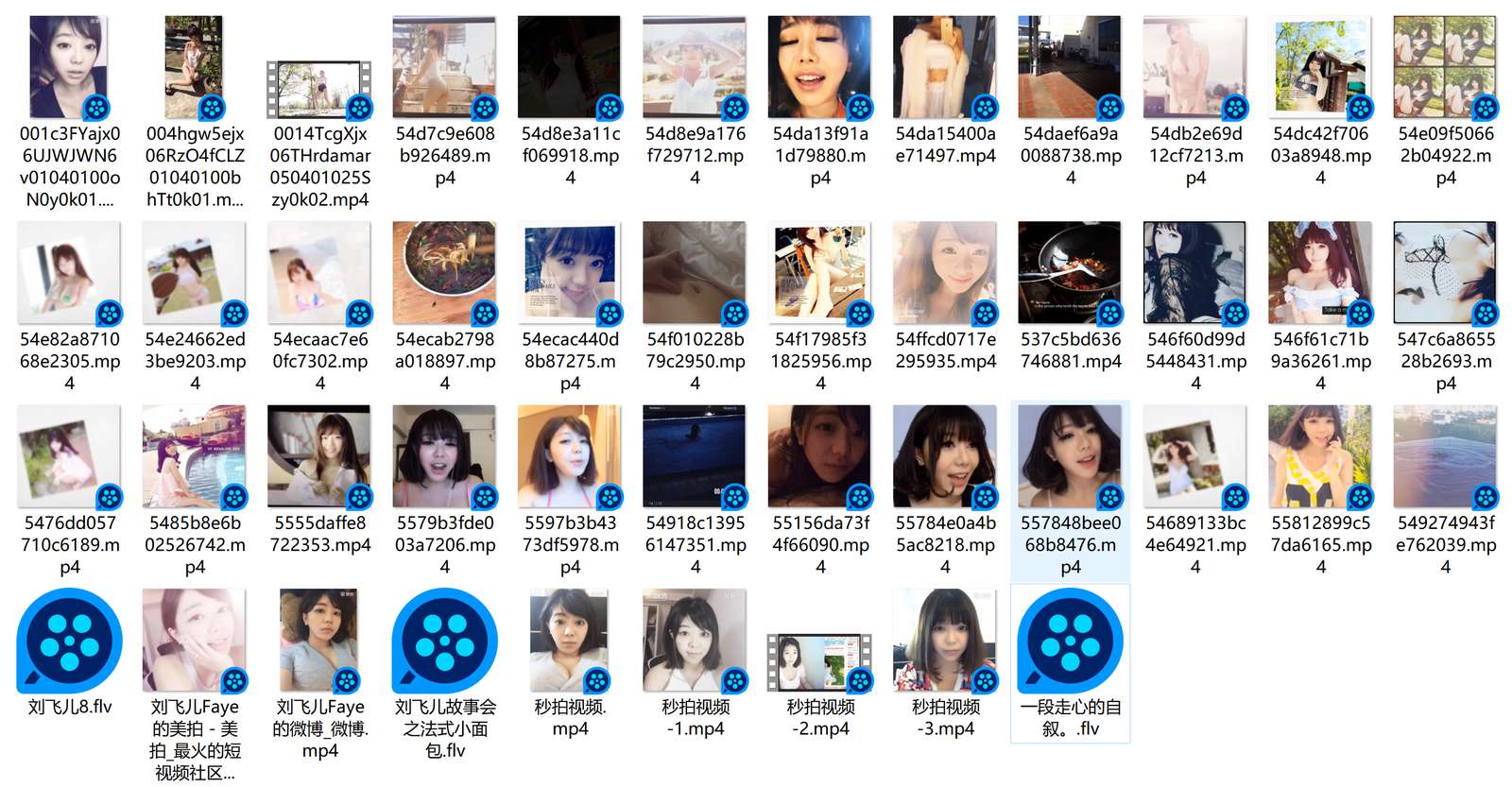Open file 54da13f91a1d79880.mp4

tap(819, 67)
